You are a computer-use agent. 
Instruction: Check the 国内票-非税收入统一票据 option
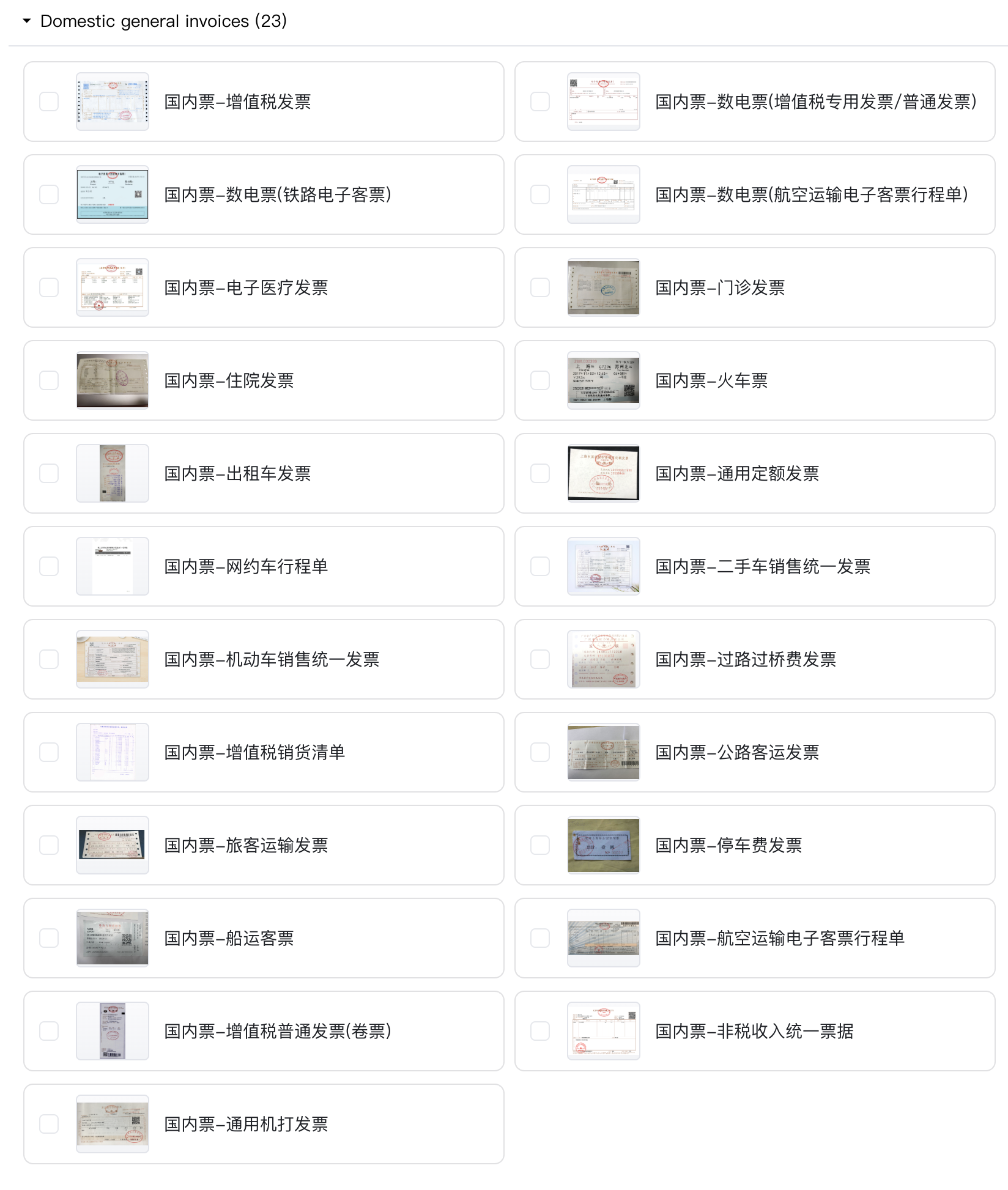[540, 1031]
